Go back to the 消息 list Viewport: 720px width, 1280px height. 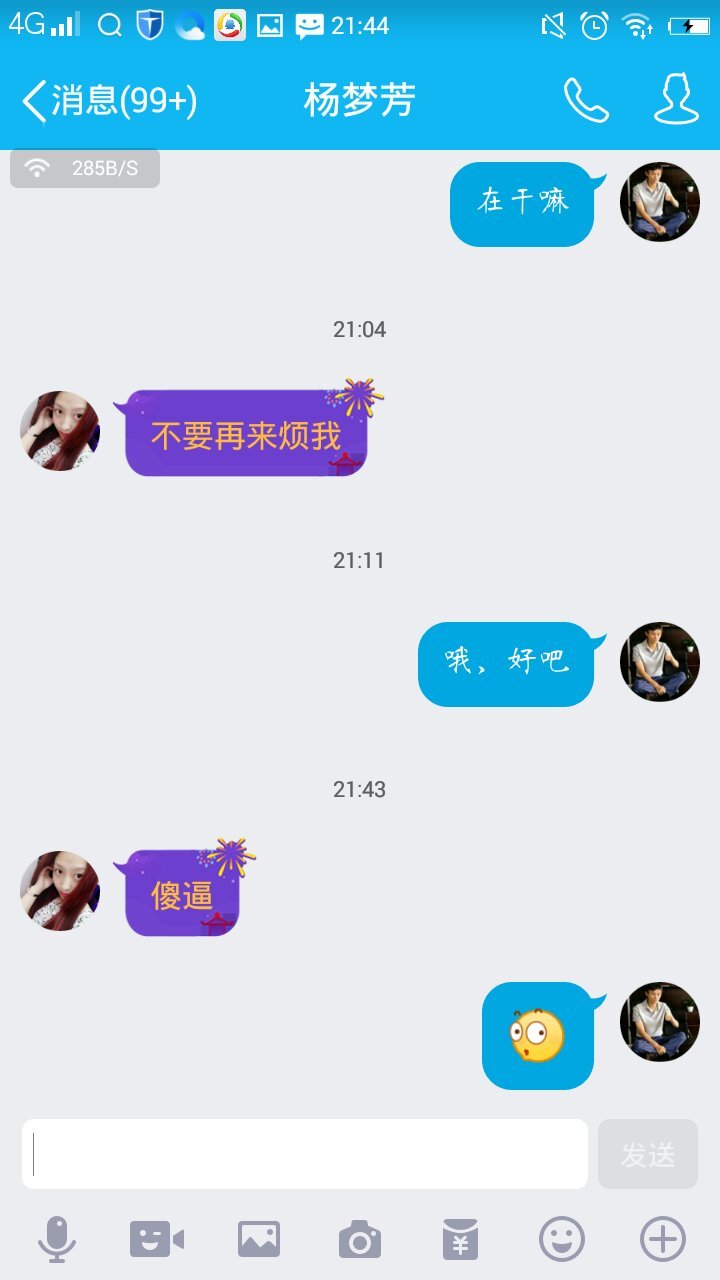point(108,101)
